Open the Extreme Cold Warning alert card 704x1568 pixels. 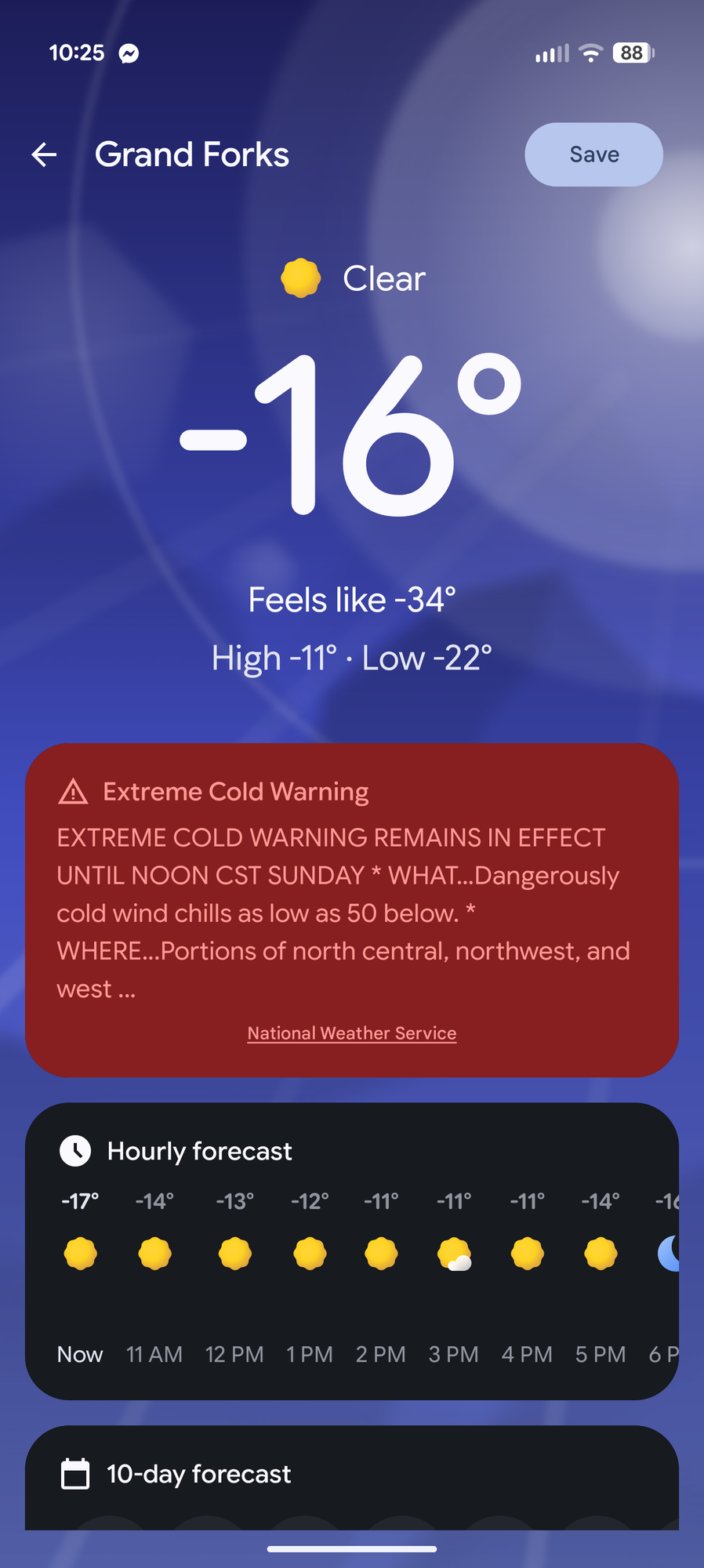[351, 894]
